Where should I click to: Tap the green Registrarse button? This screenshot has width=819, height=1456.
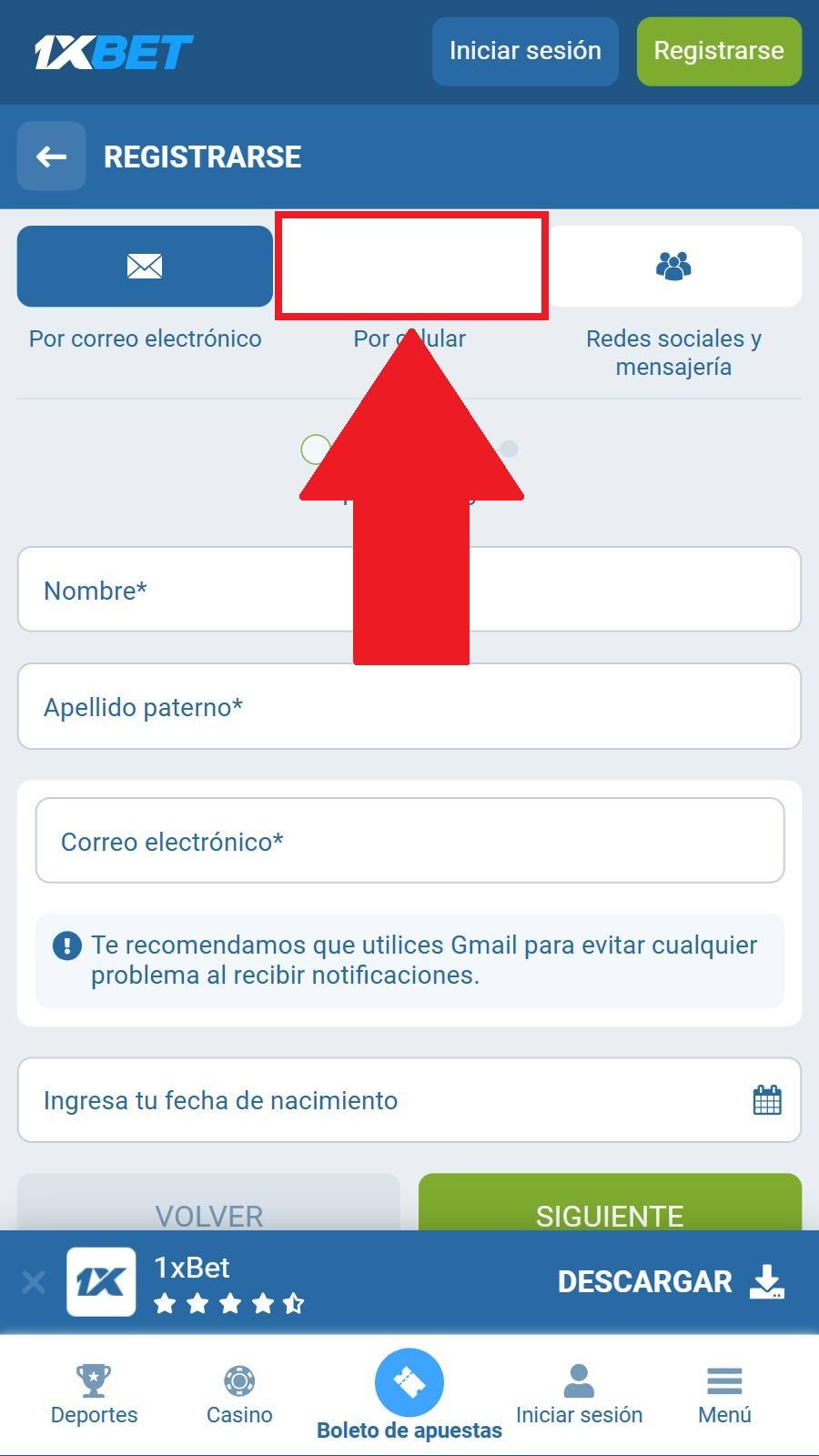(x=719, y=51)
